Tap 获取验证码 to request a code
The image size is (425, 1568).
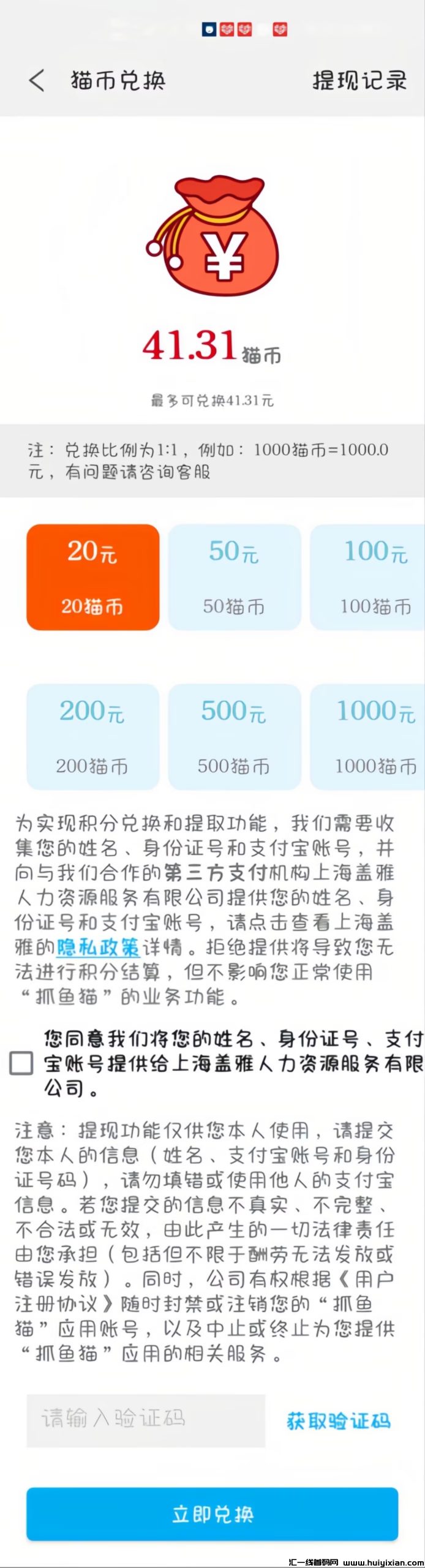338,1420
